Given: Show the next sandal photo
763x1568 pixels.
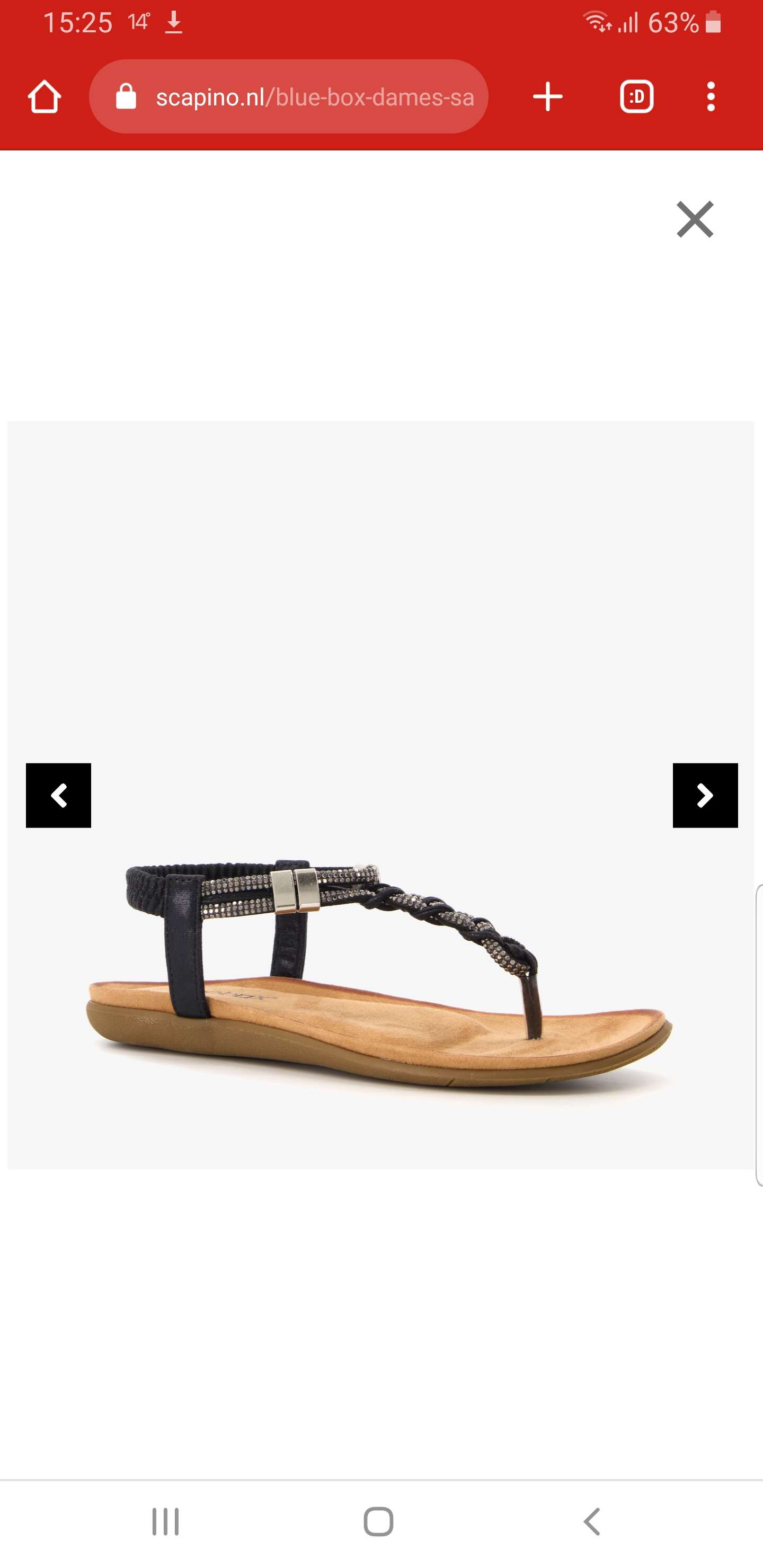Looking at the screenshot, I should click(x=705, y=795).
